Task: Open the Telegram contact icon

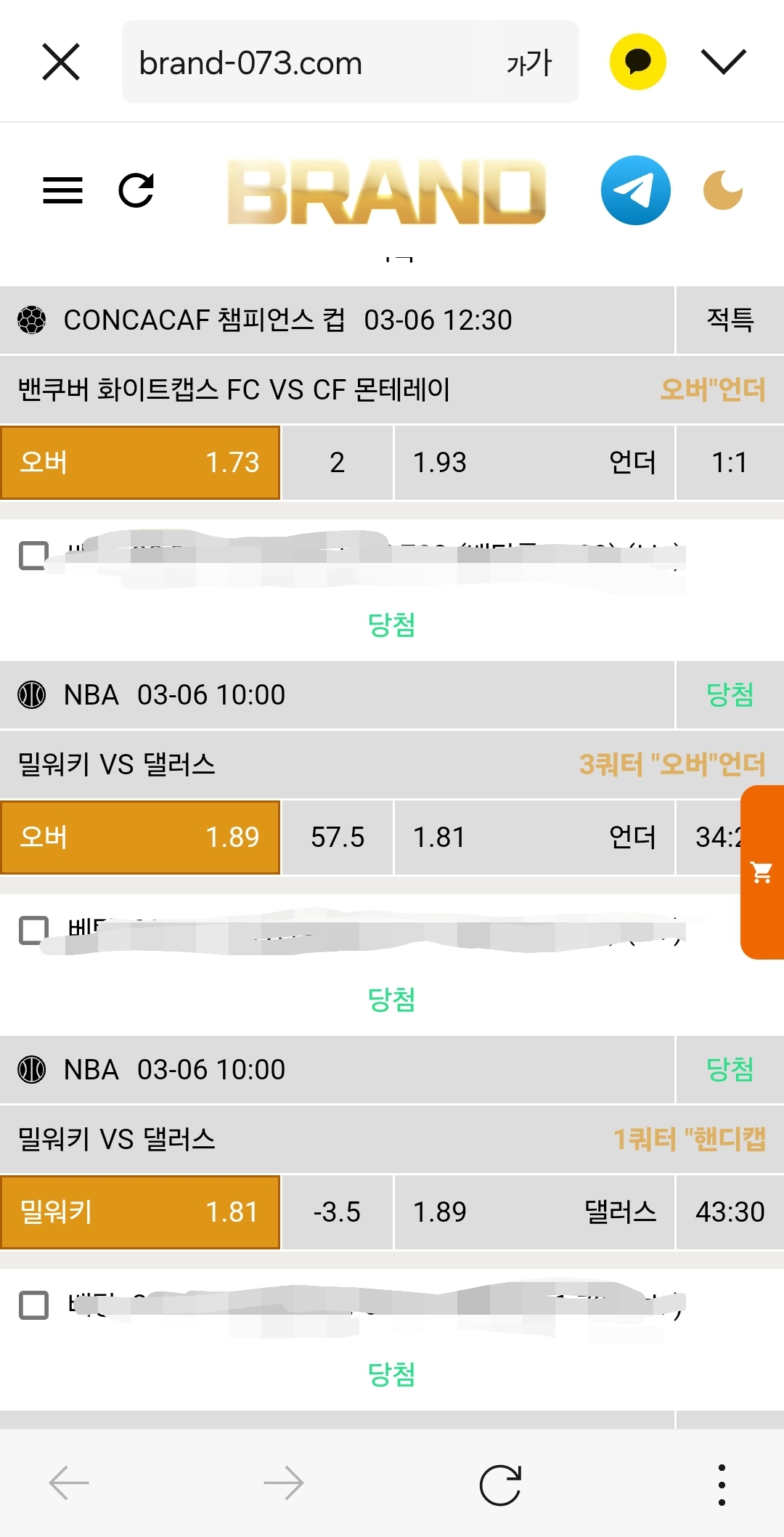Action: [635, 190]
